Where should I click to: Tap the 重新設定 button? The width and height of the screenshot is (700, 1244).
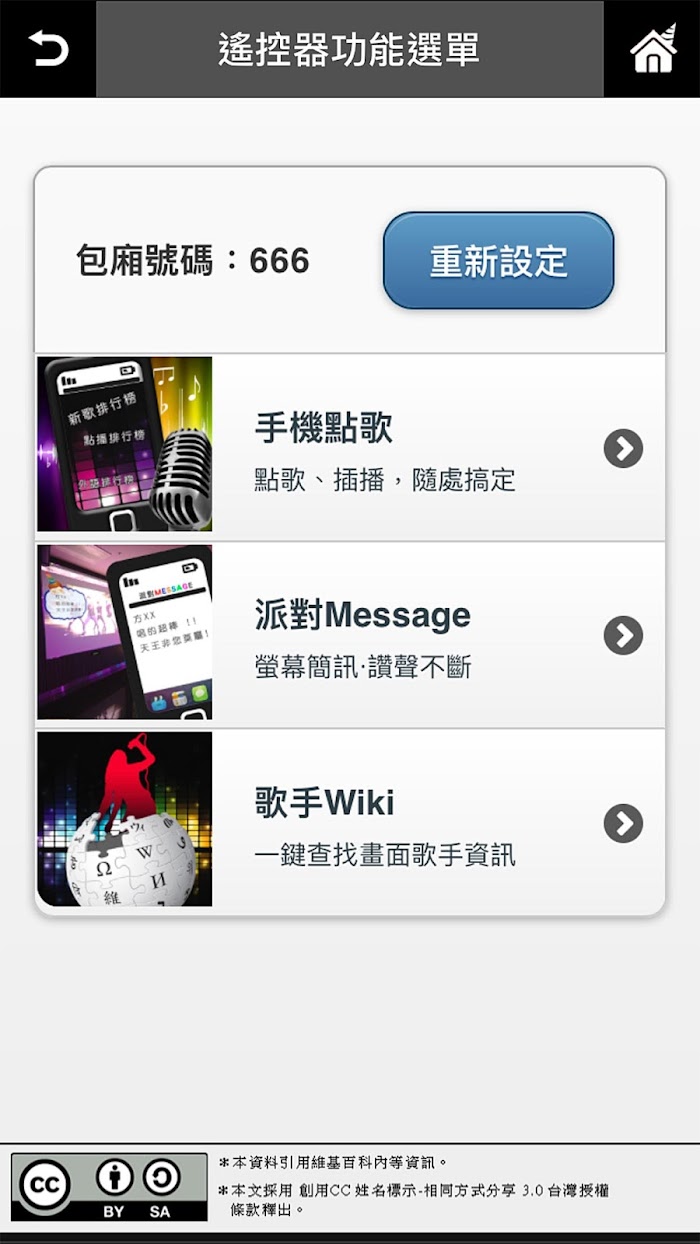(x=499, y=260)
